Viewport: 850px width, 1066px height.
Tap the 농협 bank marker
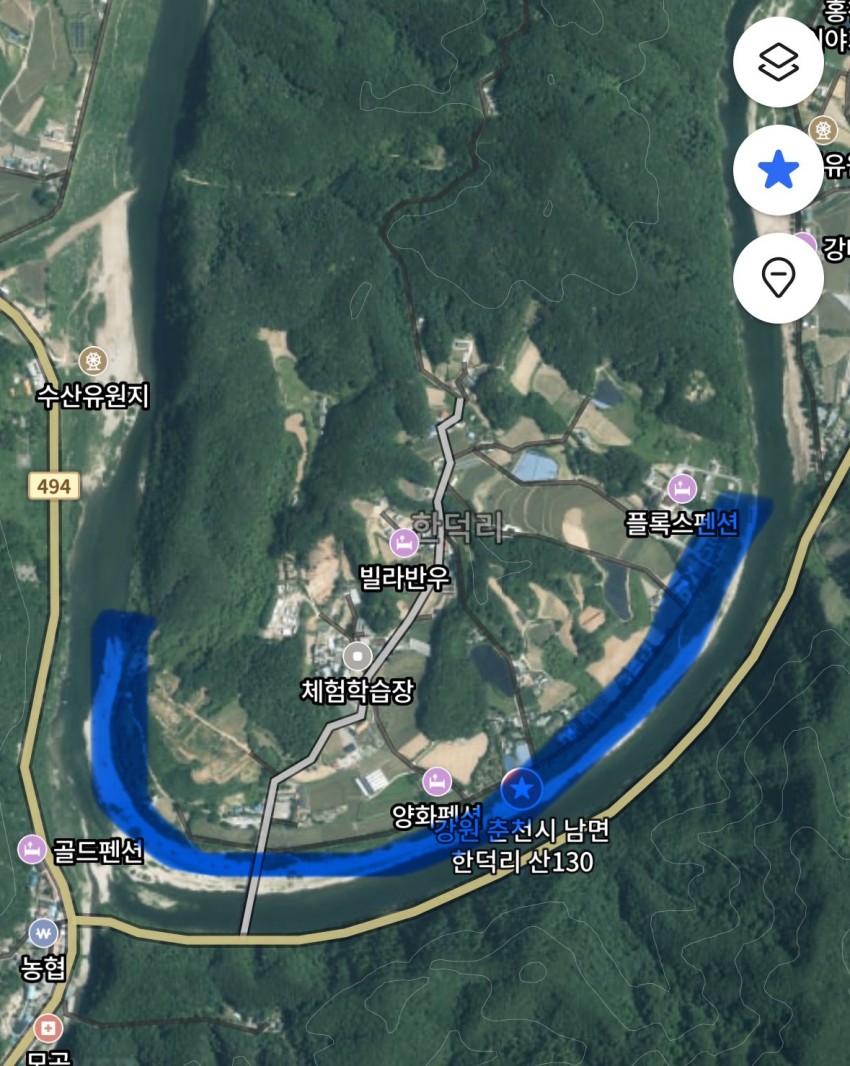(x=43, y=933)
